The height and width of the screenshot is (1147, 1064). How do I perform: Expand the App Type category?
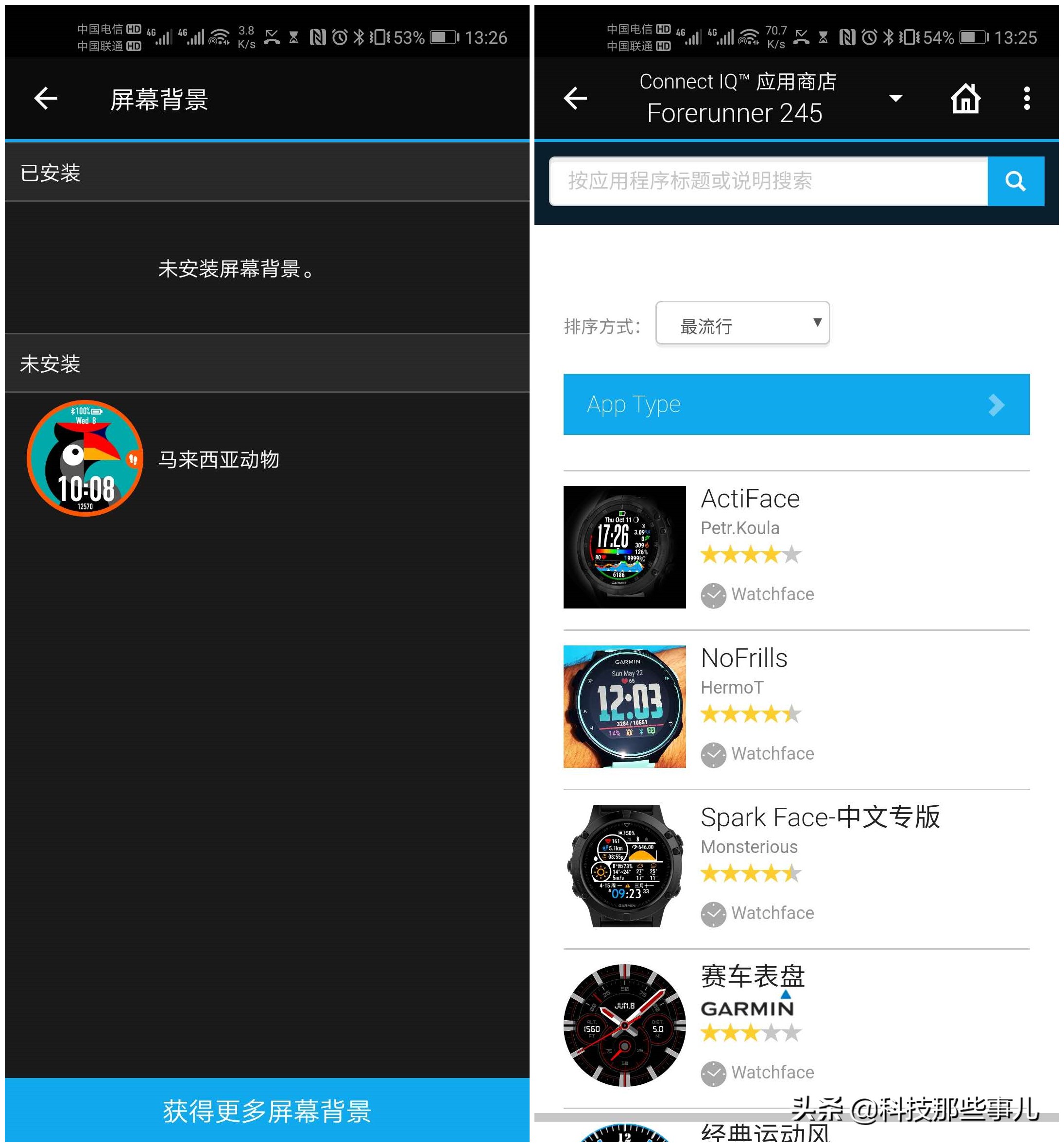click(796, 404)
